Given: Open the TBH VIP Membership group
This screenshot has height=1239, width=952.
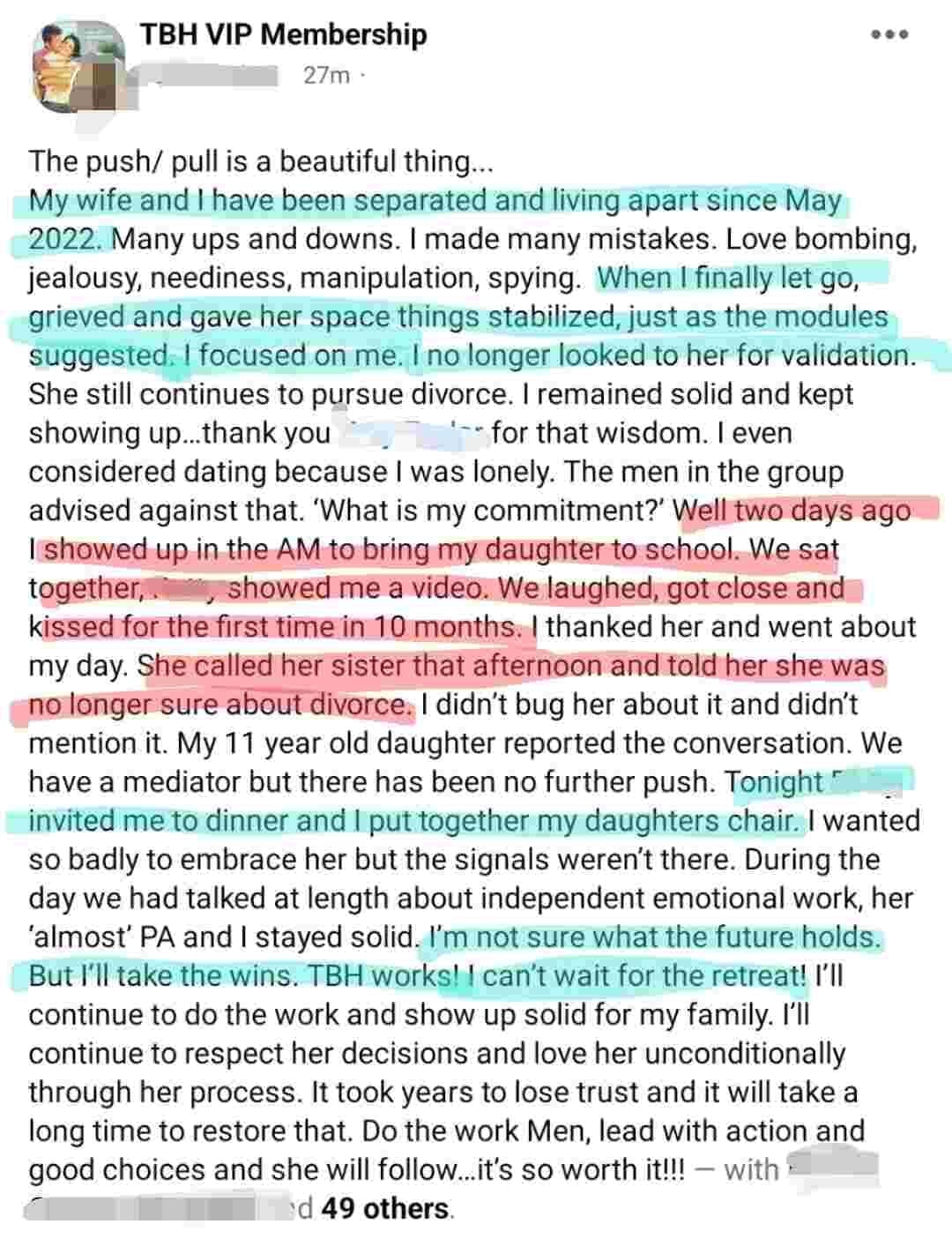Looking at the screenshot, I should tap(283, 34).
